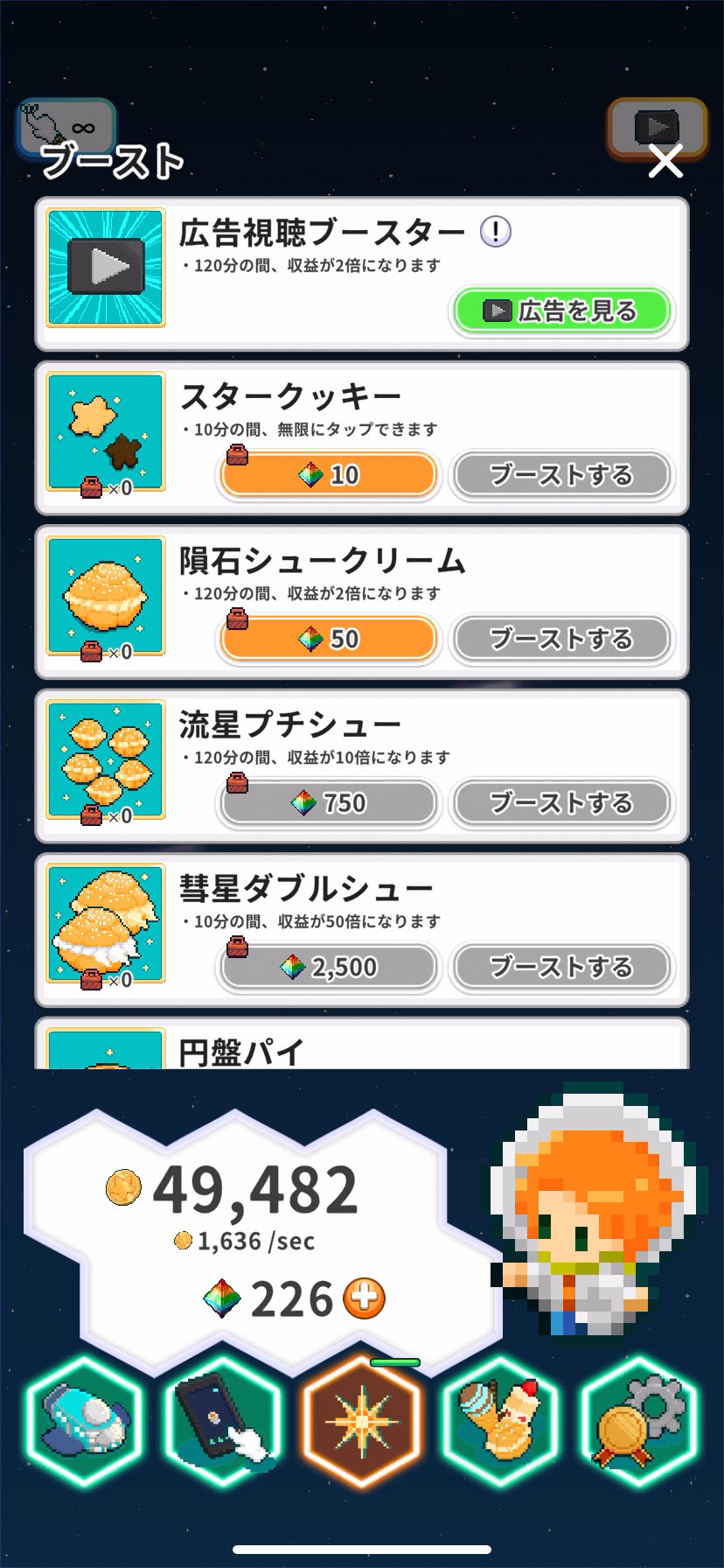
Task: Activate ブーストする for 彗星ダブルシュー
Action: pyautogui.click(x=561, y=967)
